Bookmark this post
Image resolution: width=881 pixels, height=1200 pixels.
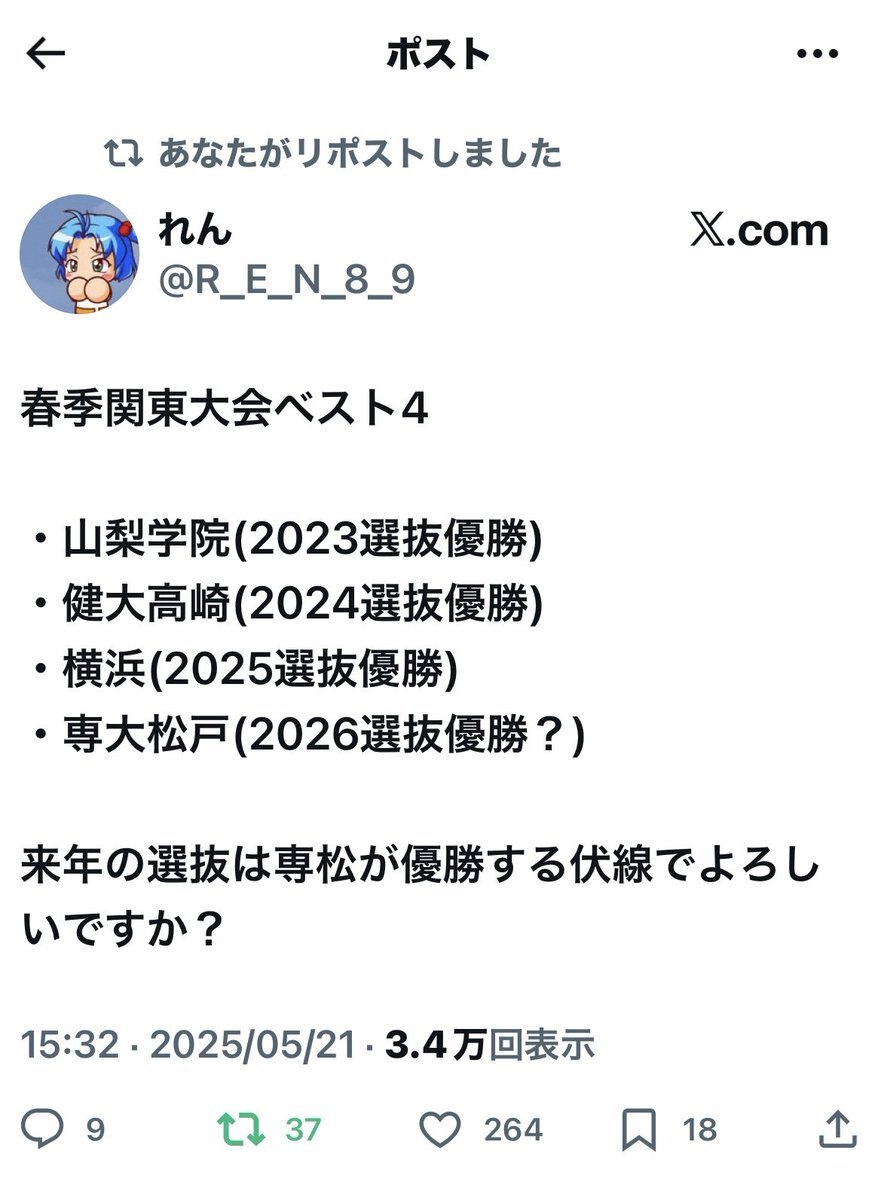click(x=638, y=1130)
